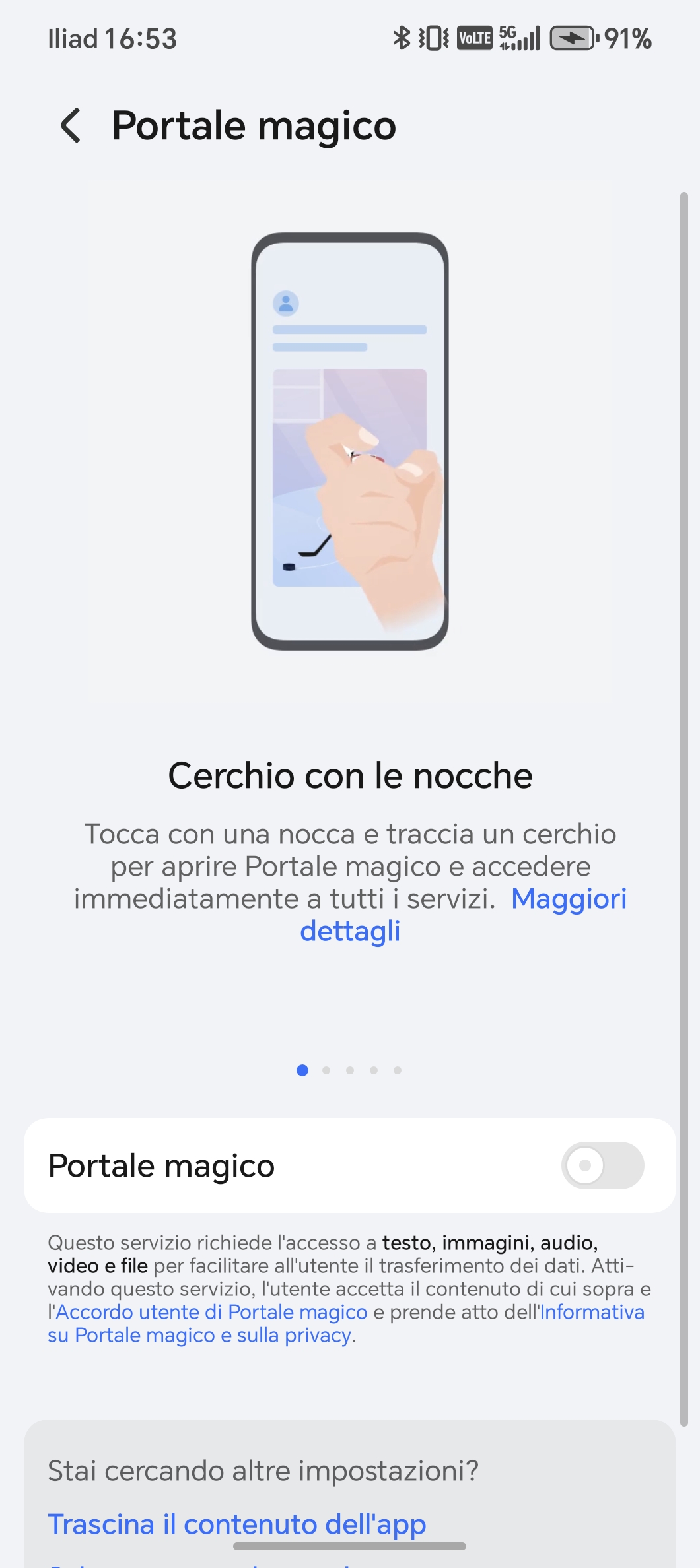Open Trascina il contenuto dell'app

236,1524
